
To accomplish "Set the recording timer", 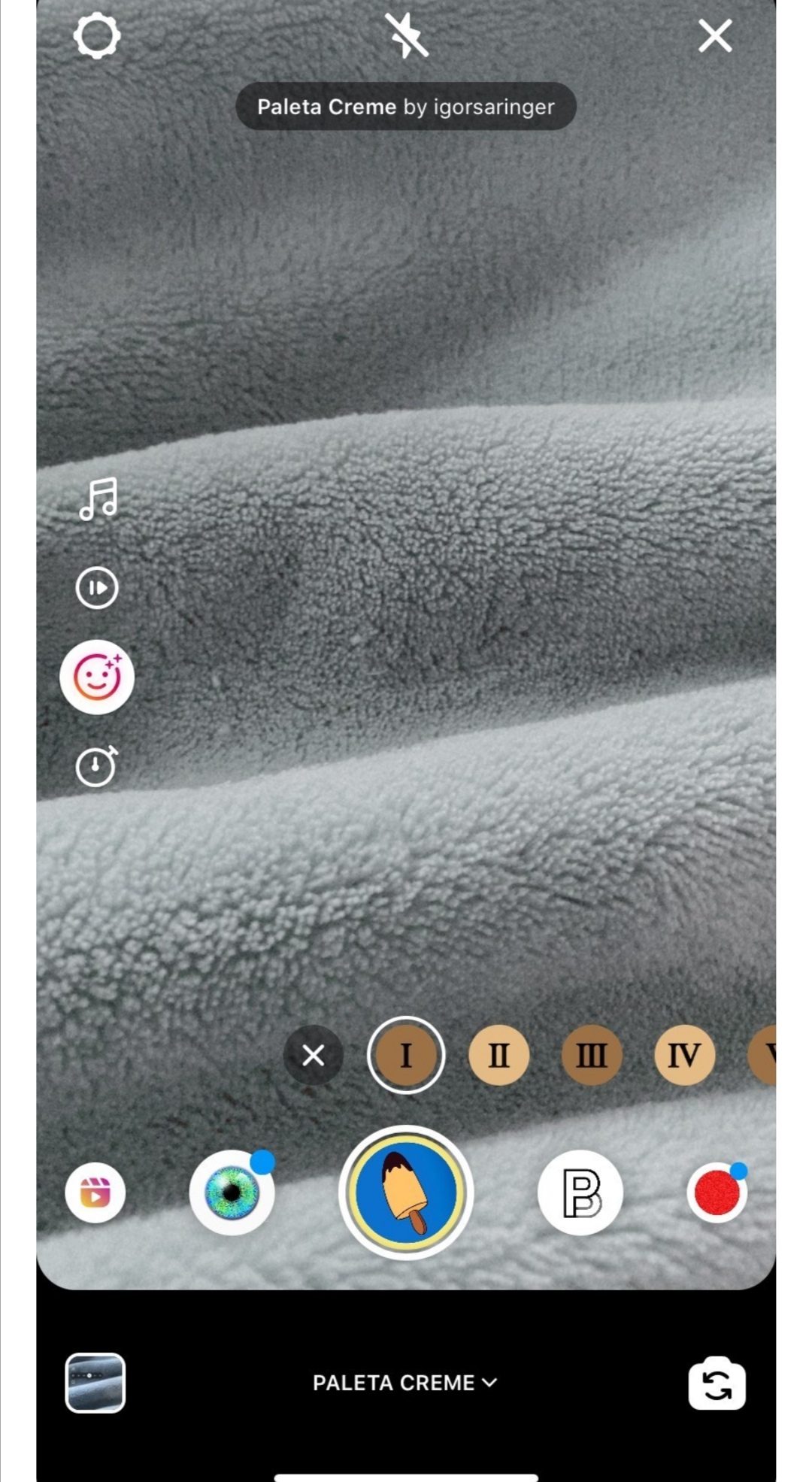I will 96,766.
